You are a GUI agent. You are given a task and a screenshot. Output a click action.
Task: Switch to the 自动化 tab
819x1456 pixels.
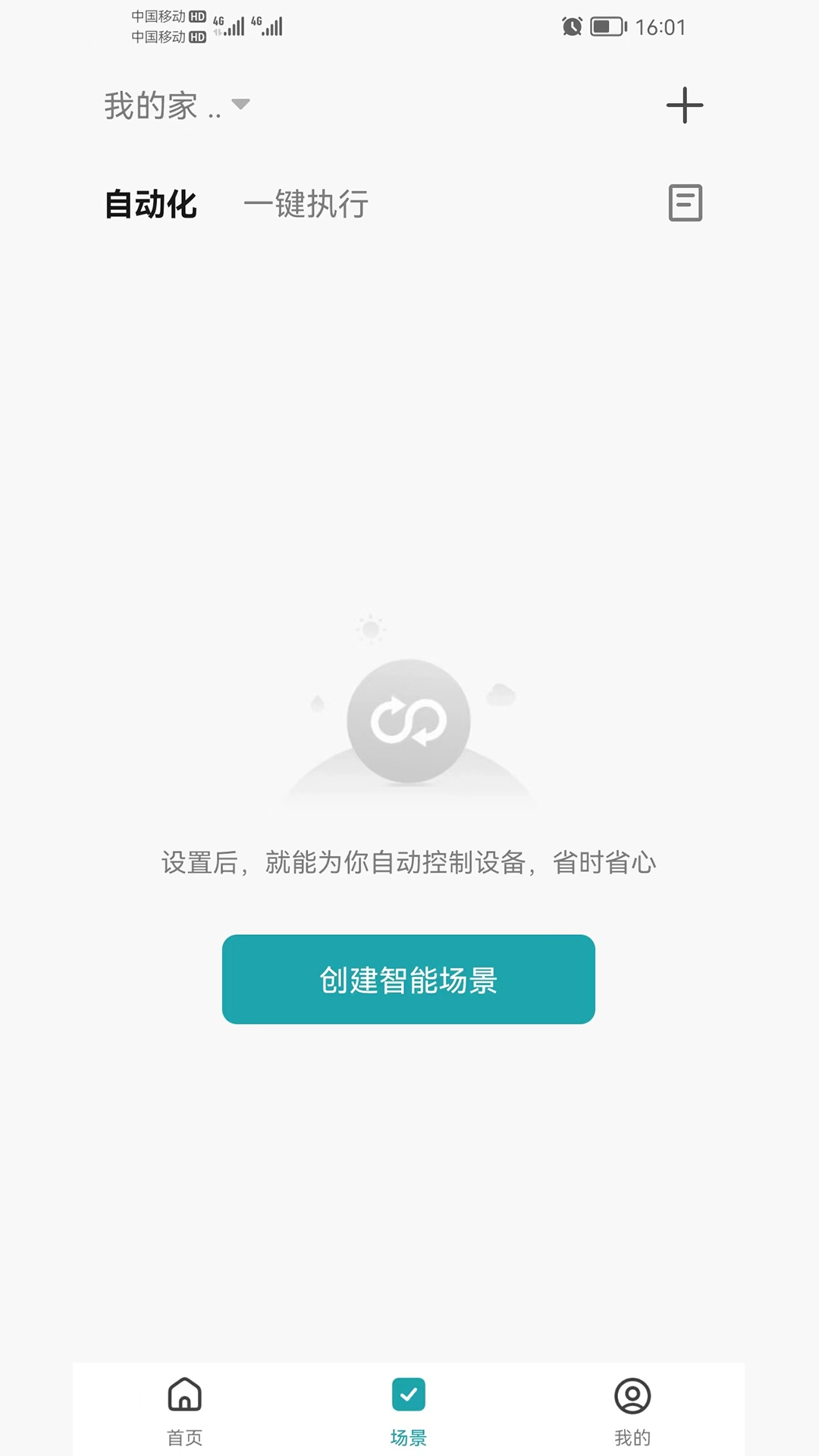click(149, 202)
